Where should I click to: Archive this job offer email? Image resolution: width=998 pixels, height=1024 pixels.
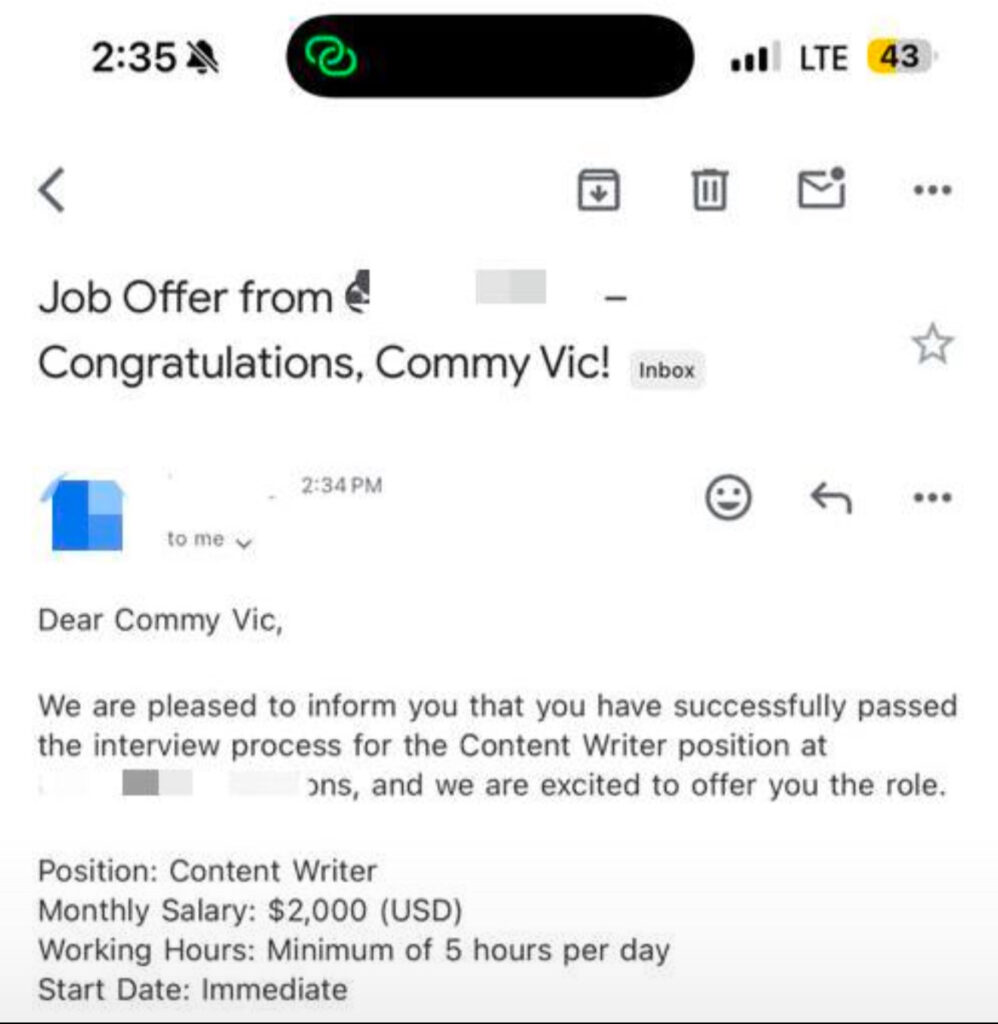coord(598,189)
